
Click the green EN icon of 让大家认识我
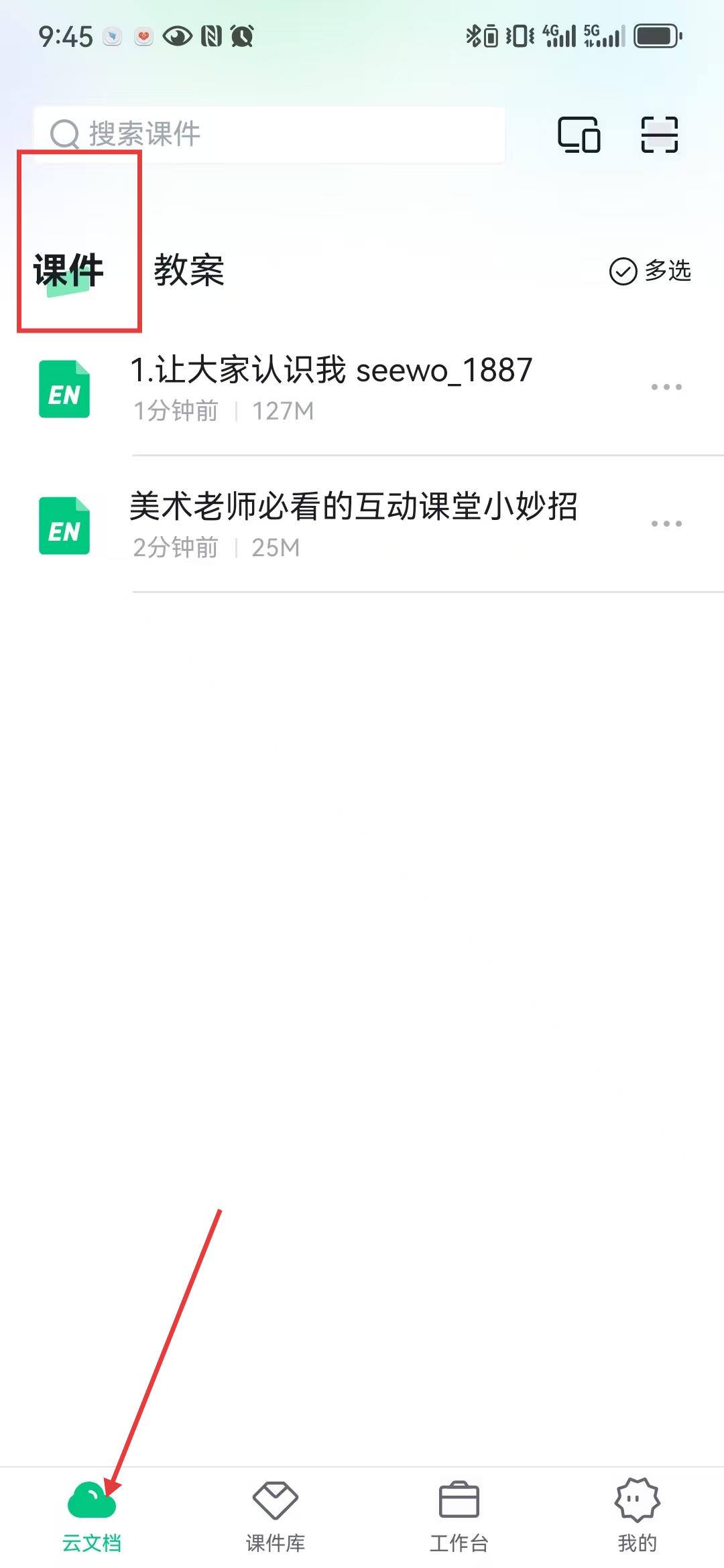(64, 389)
